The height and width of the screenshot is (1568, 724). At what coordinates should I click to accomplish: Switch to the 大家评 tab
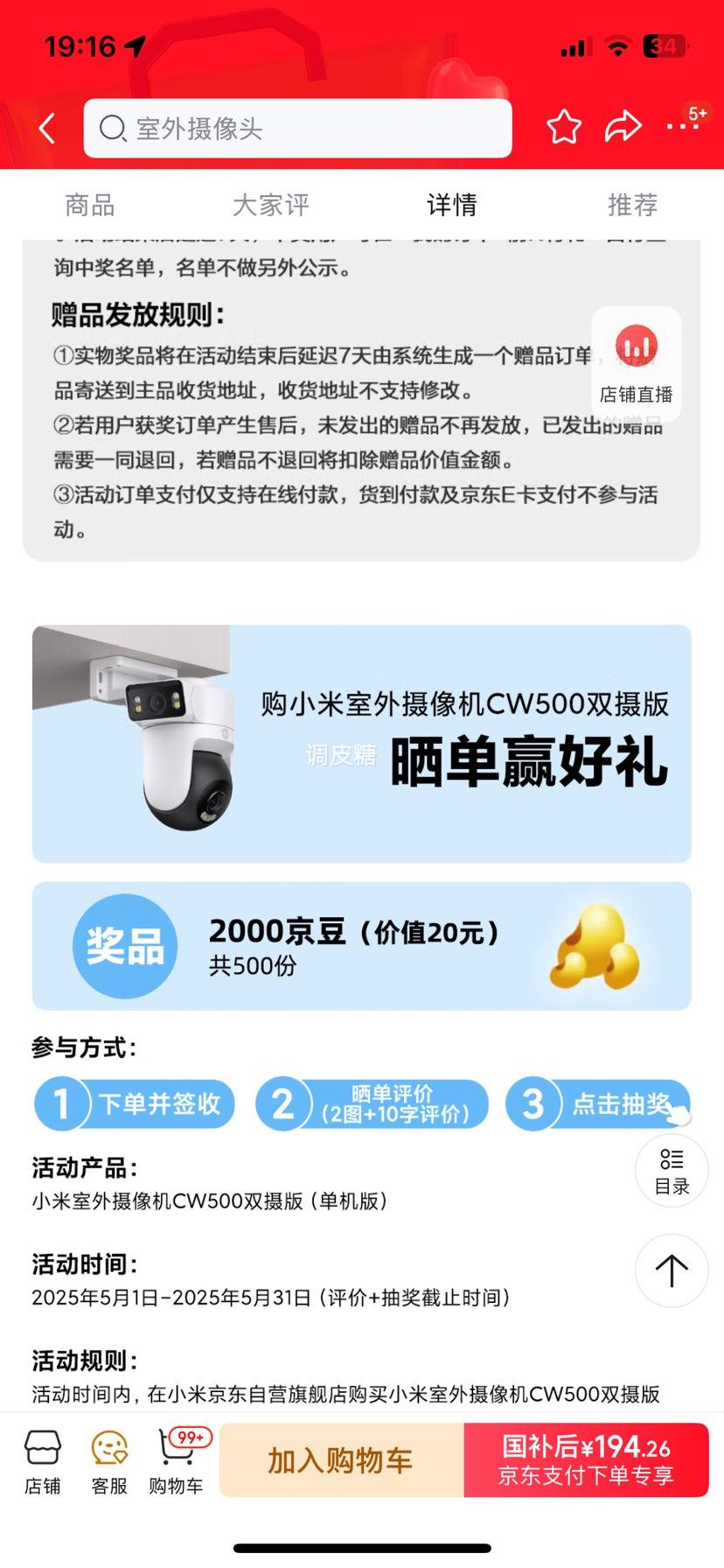click(271, 205)
